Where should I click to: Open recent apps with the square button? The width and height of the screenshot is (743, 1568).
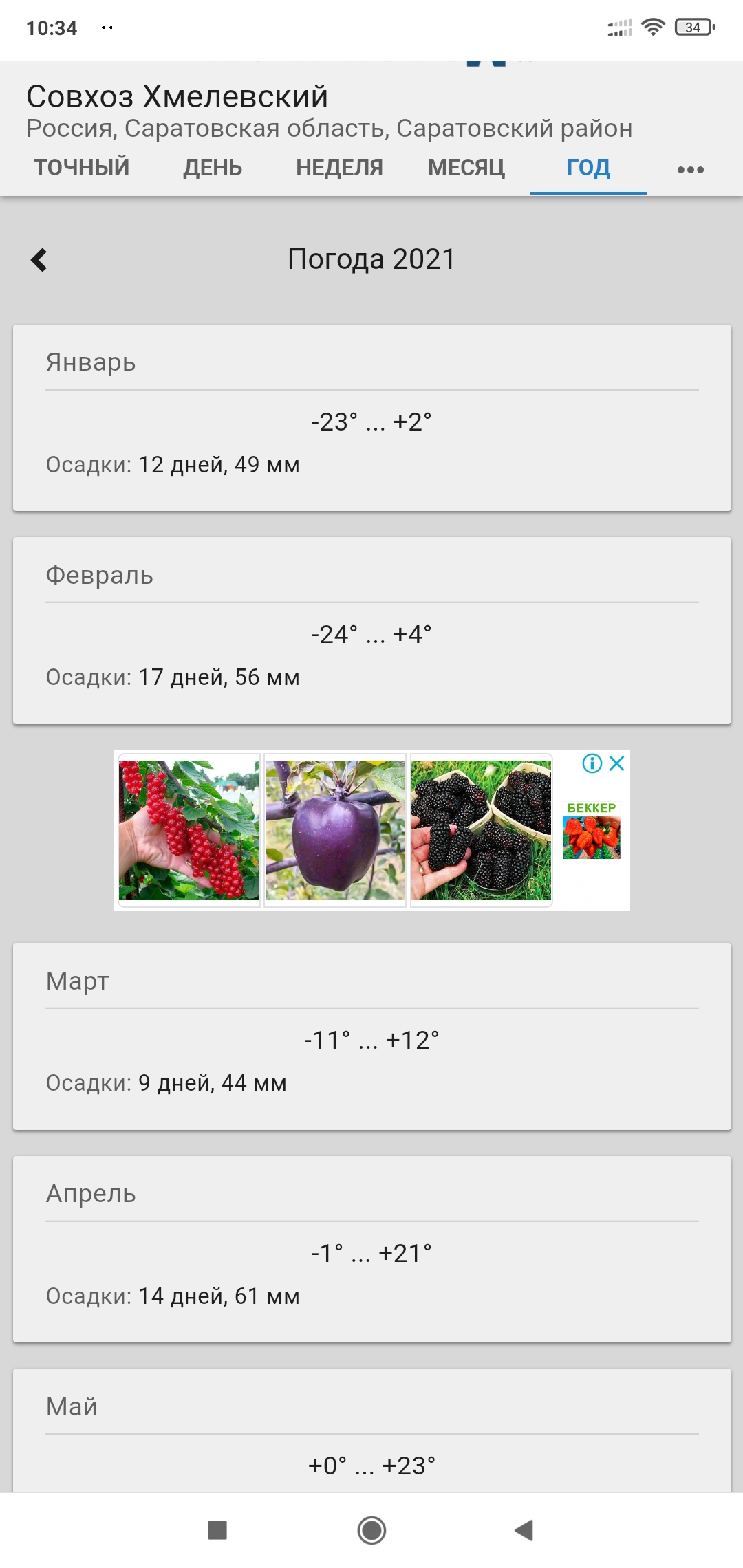[217, 1530]
